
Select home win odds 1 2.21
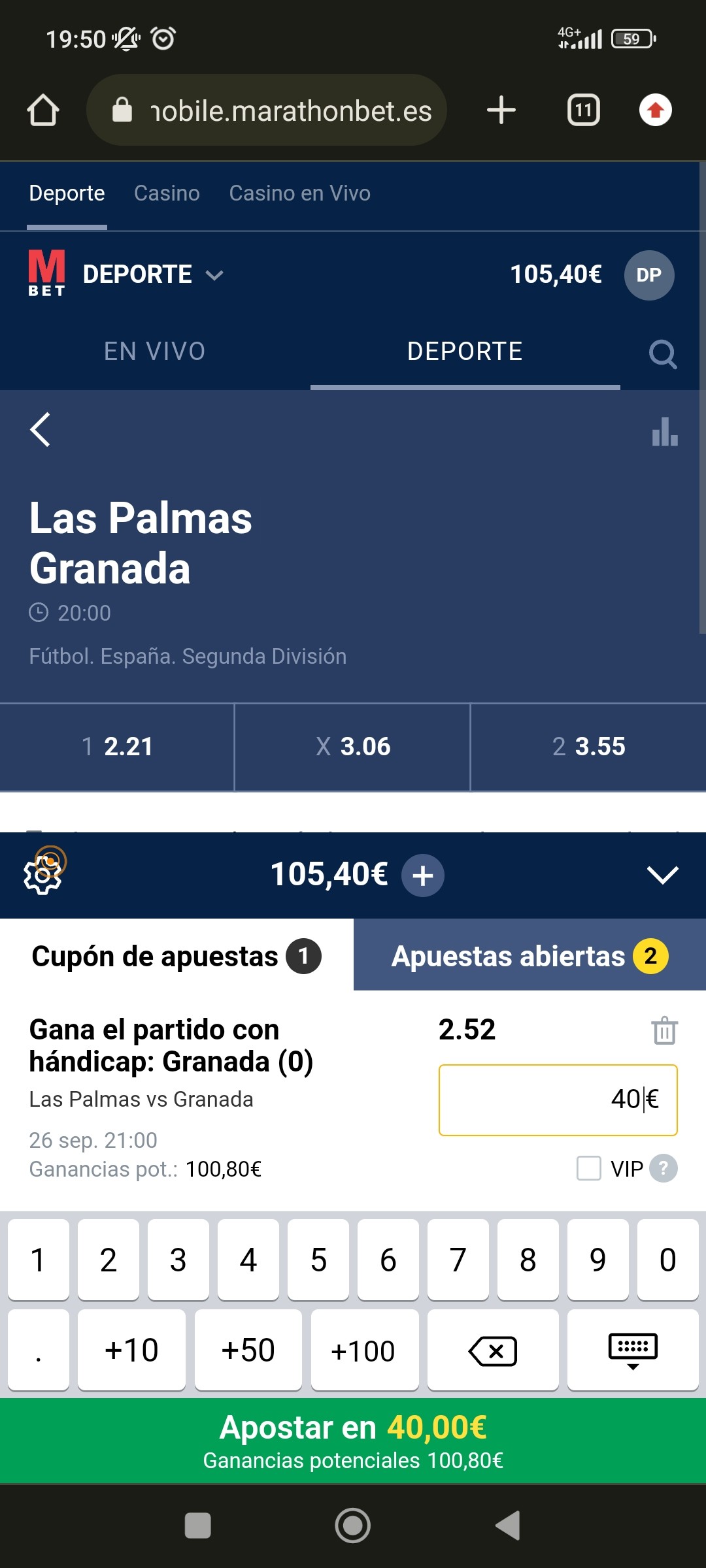point(117,747)
